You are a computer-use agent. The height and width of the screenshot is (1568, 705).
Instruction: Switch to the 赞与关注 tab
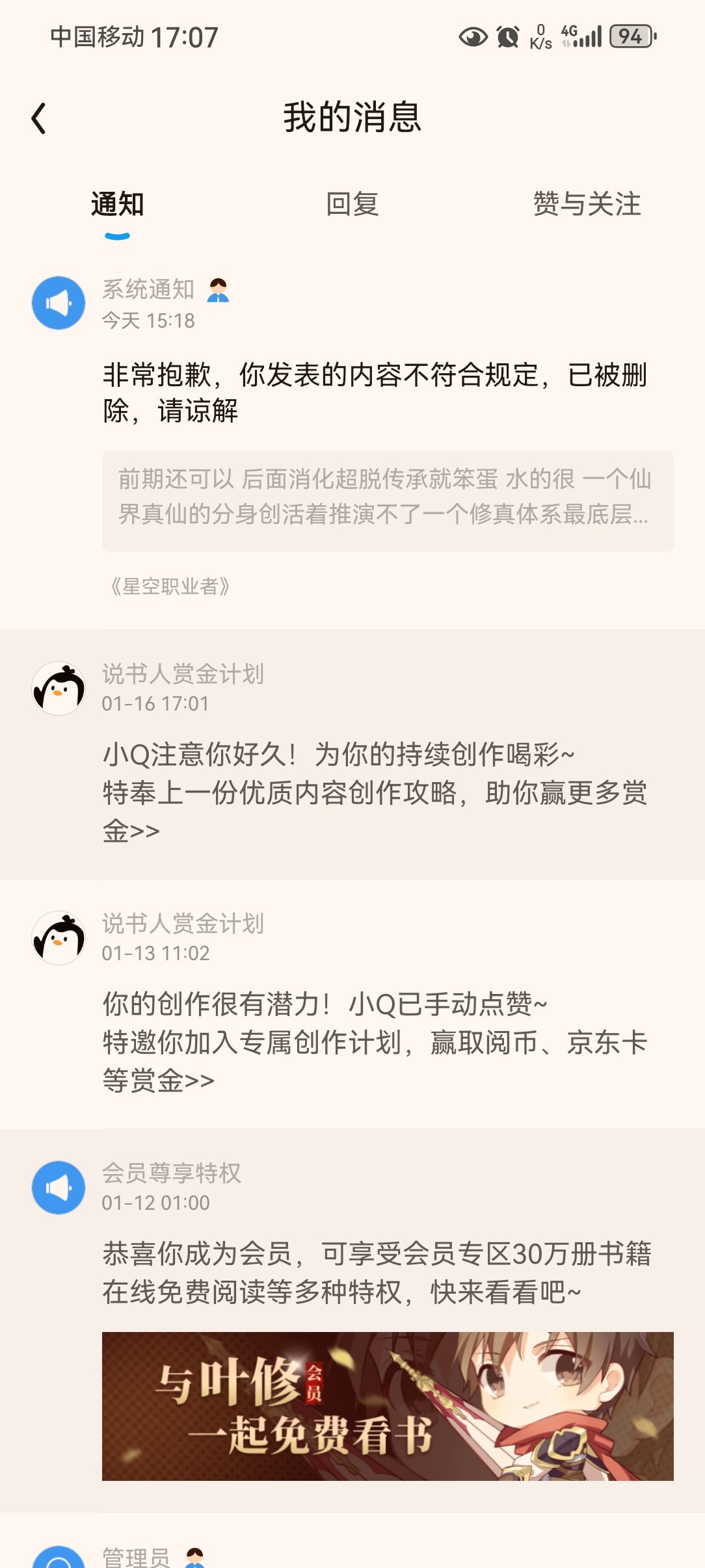[x=587, y=204]
